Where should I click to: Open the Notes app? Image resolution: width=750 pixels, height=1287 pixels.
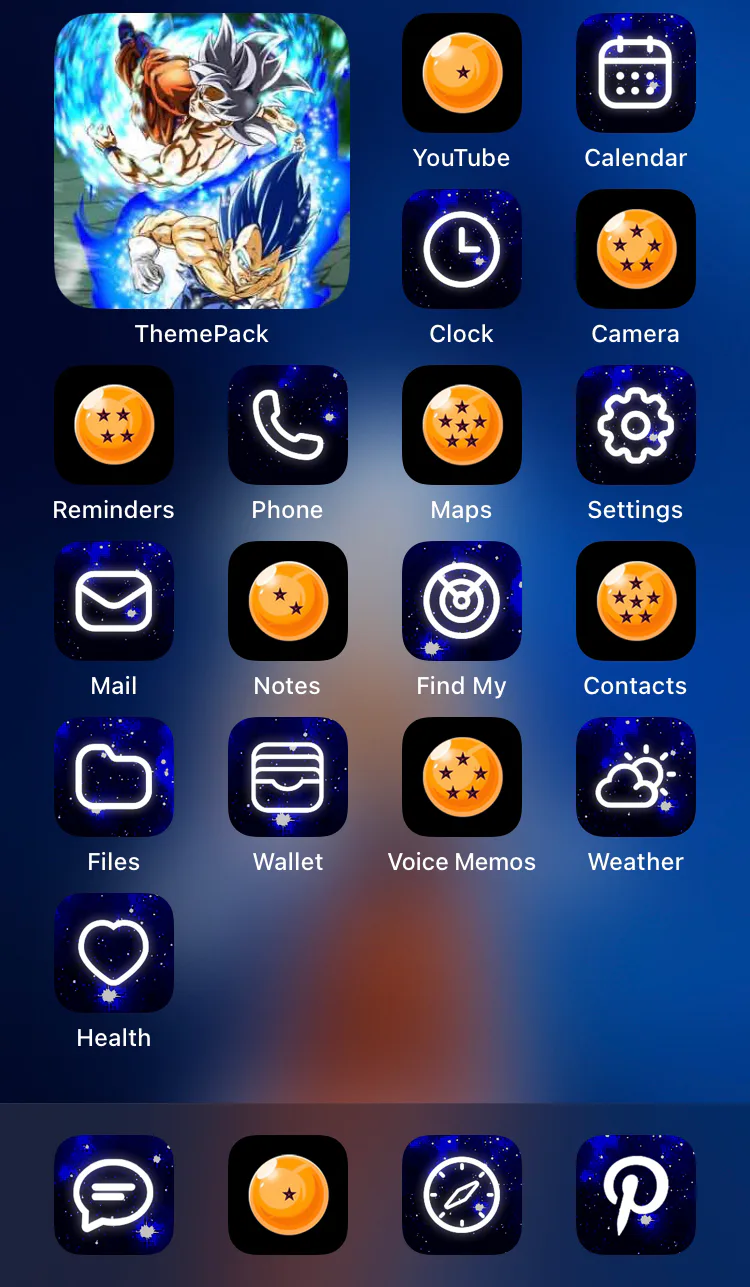click(288, 601)
